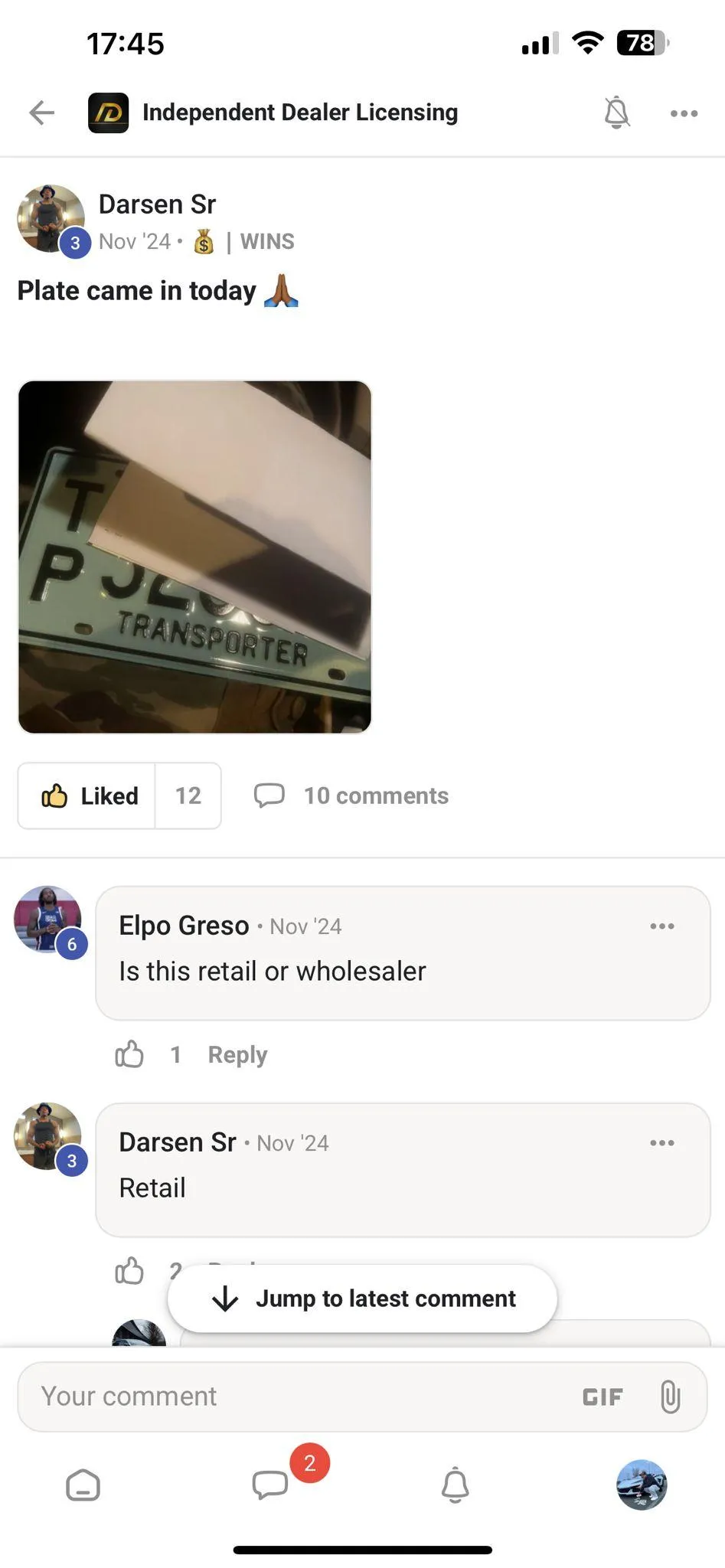Like Elpo Greso's comment
This screenshot has width=725, height=1568.
[129, 1054]
